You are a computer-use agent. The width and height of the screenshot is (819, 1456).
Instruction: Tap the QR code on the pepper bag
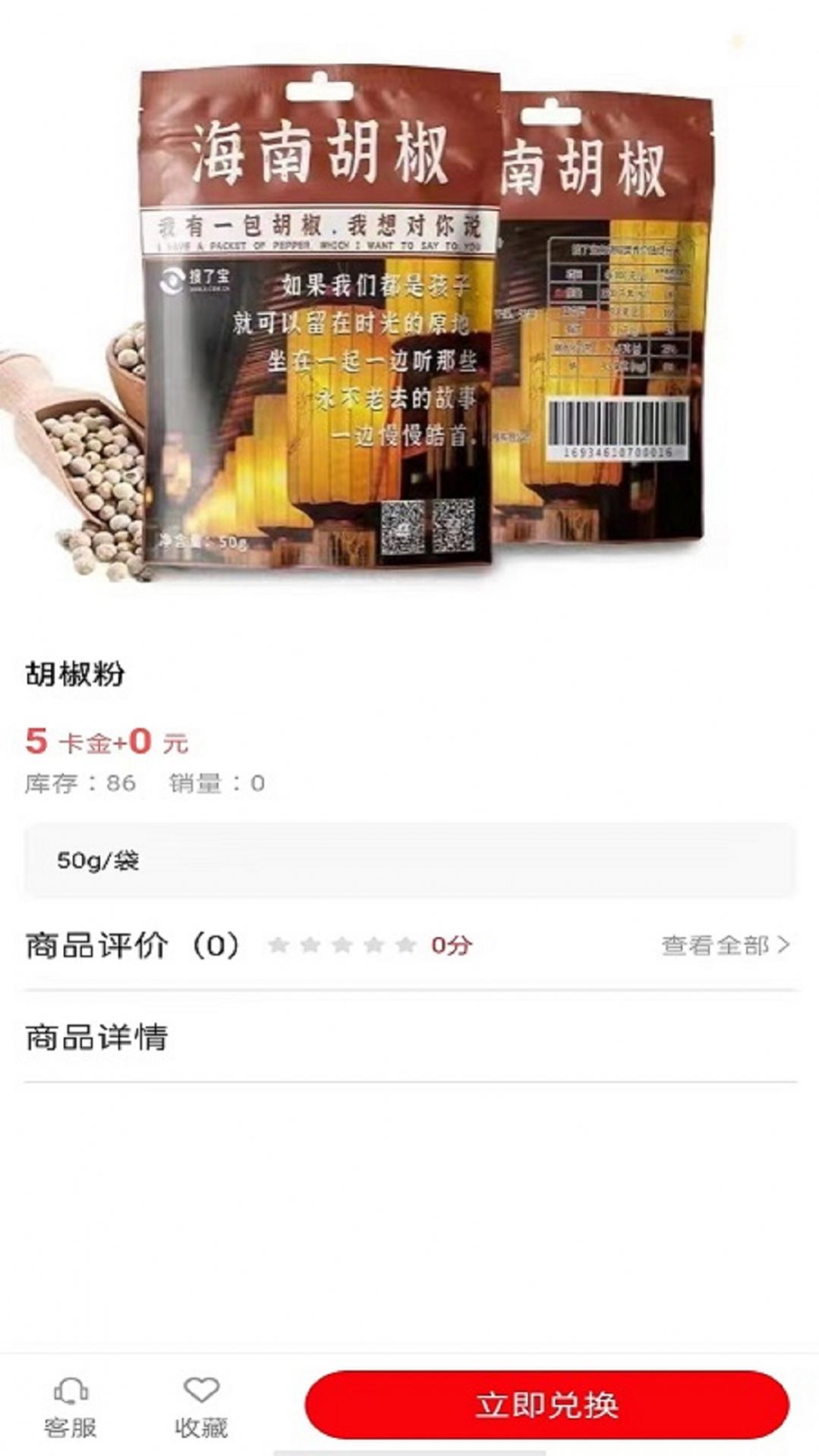click(x=405, y=525)
